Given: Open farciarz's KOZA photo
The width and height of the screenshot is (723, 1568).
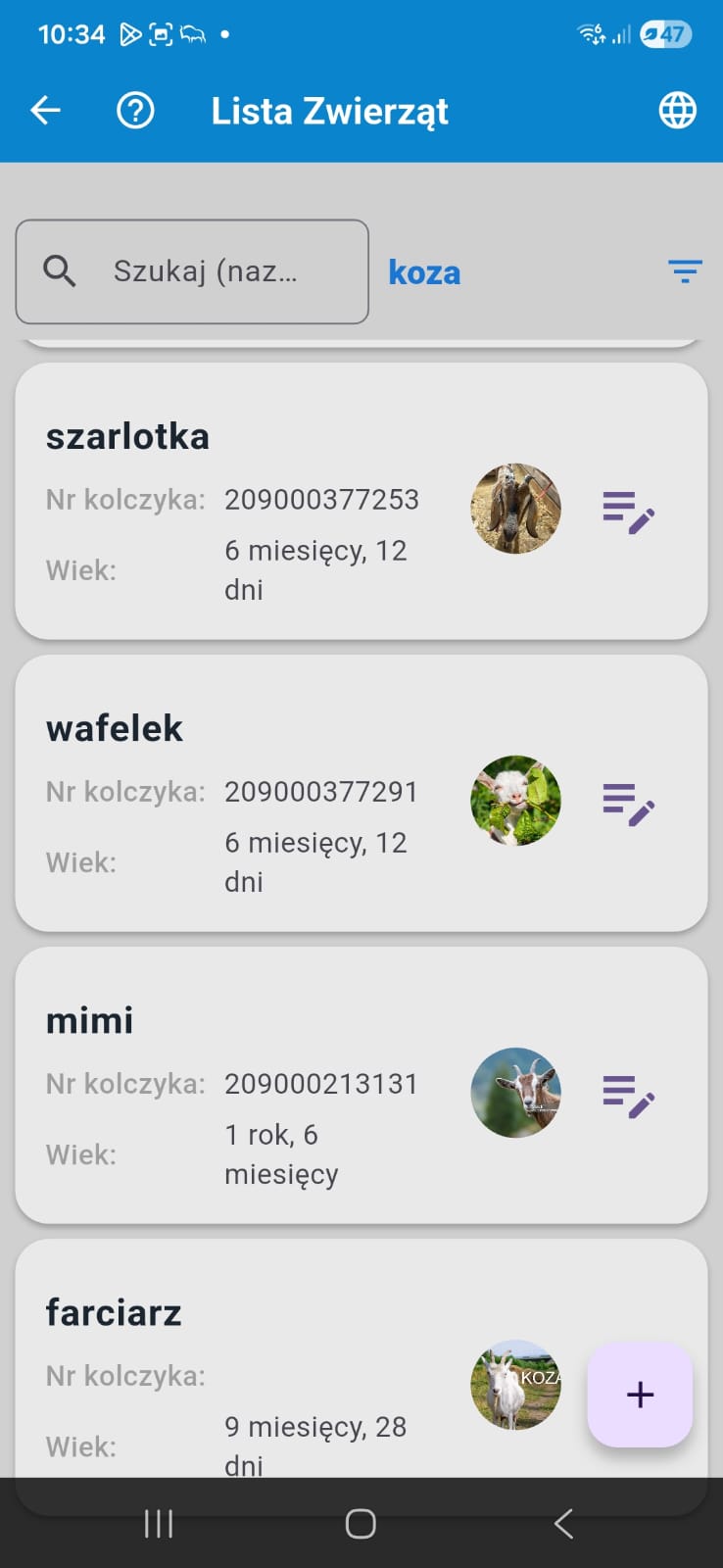Looking at the screenshot, I should (x=515, y=1387).
